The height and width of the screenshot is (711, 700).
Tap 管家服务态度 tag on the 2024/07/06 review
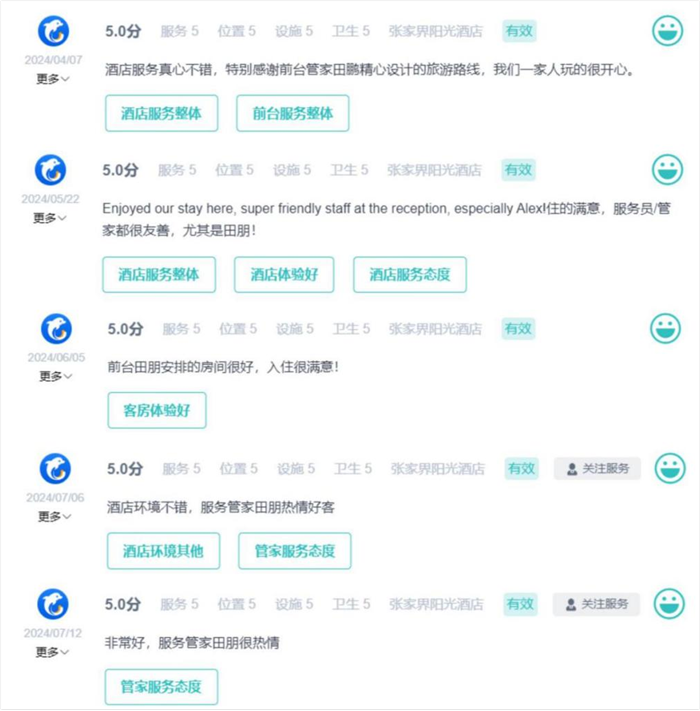click(294, 550)
